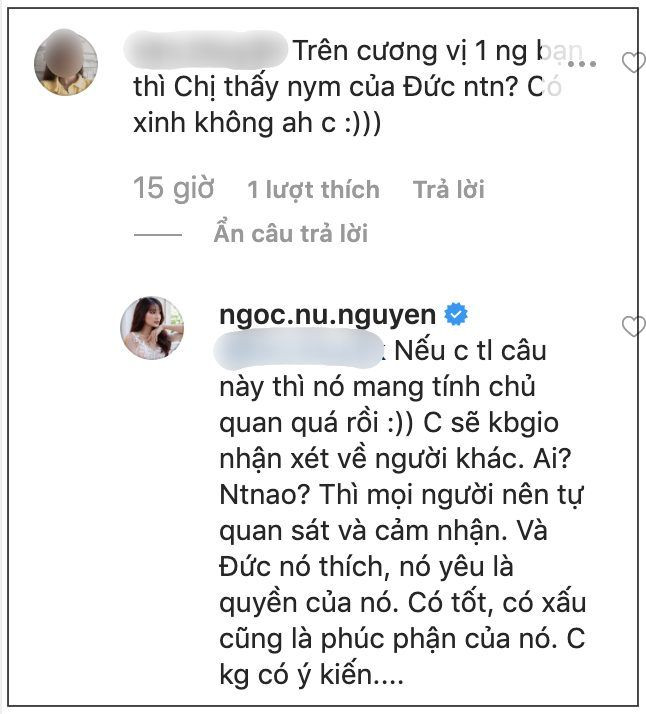Open ngoc.nu.nguyen's profile picture
This screenshot has height=714, width=646.
pyautogui.click(x=152, y=327)
